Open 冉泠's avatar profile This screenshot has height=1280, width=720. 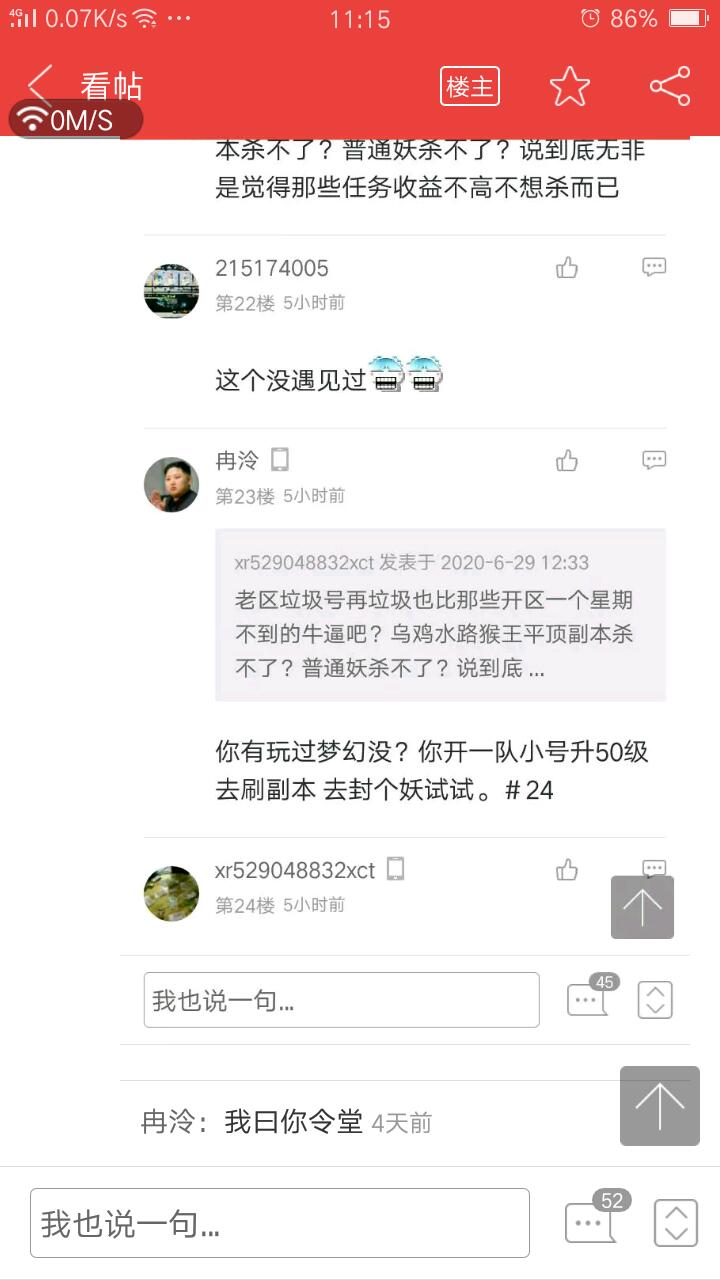[171, 484]
